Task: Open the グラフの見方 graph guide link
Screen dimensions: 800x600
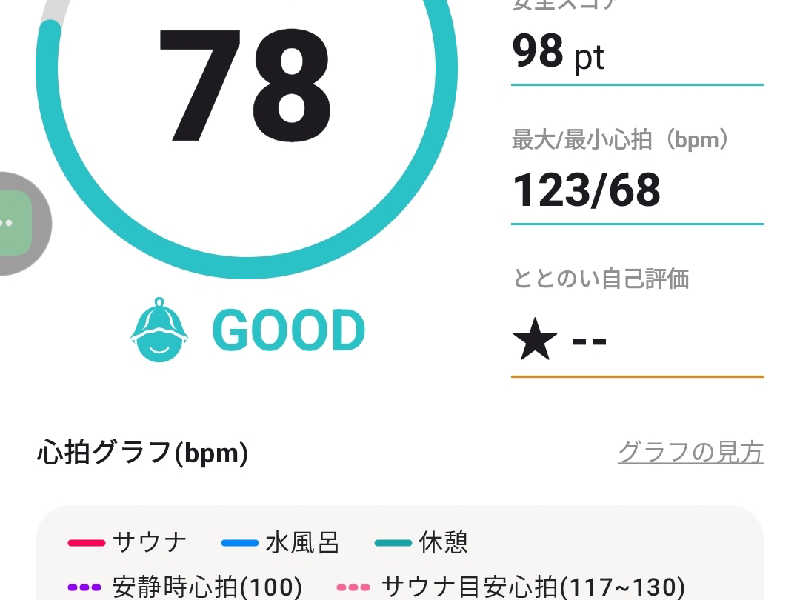Action: coord(690,453)
